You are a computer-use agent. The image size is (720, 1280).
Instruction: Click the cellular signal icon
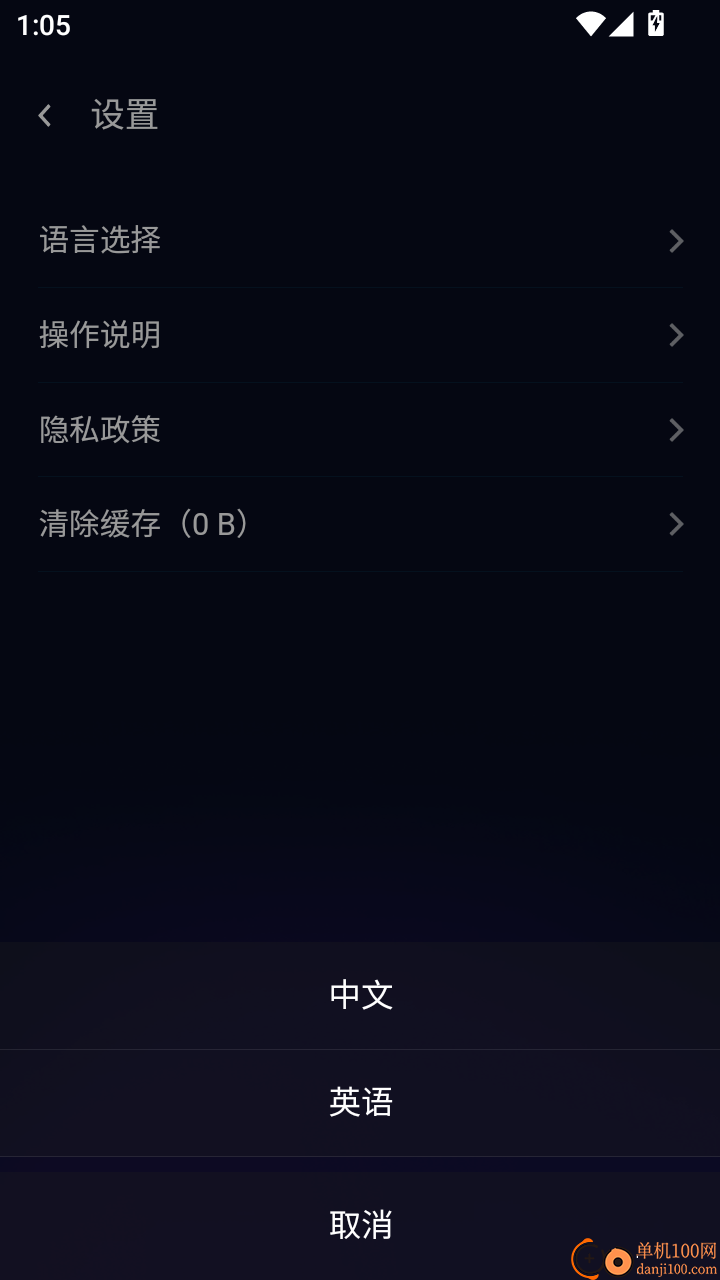(x=624, y=24)
